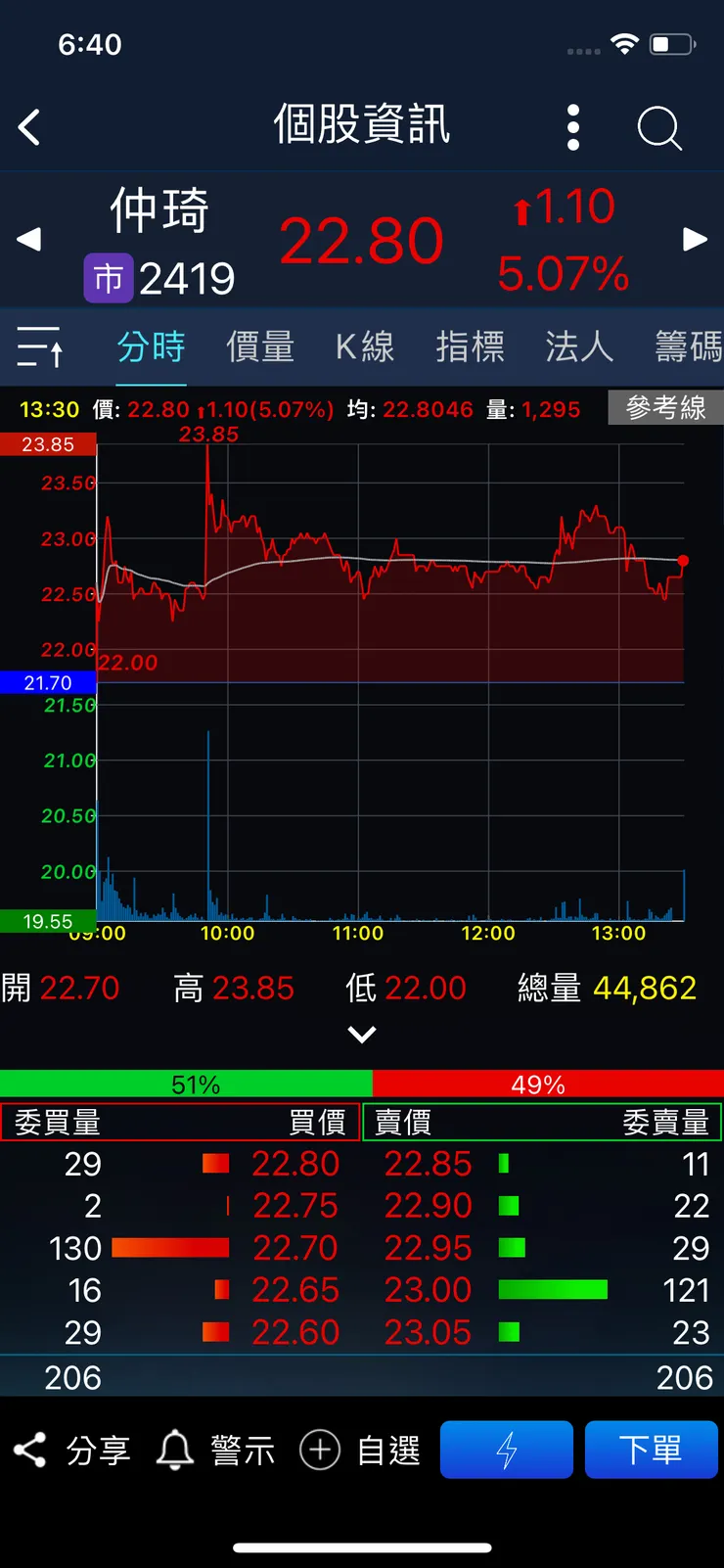Open the search function
724x1568 pixels.
(x=658, y=127)
